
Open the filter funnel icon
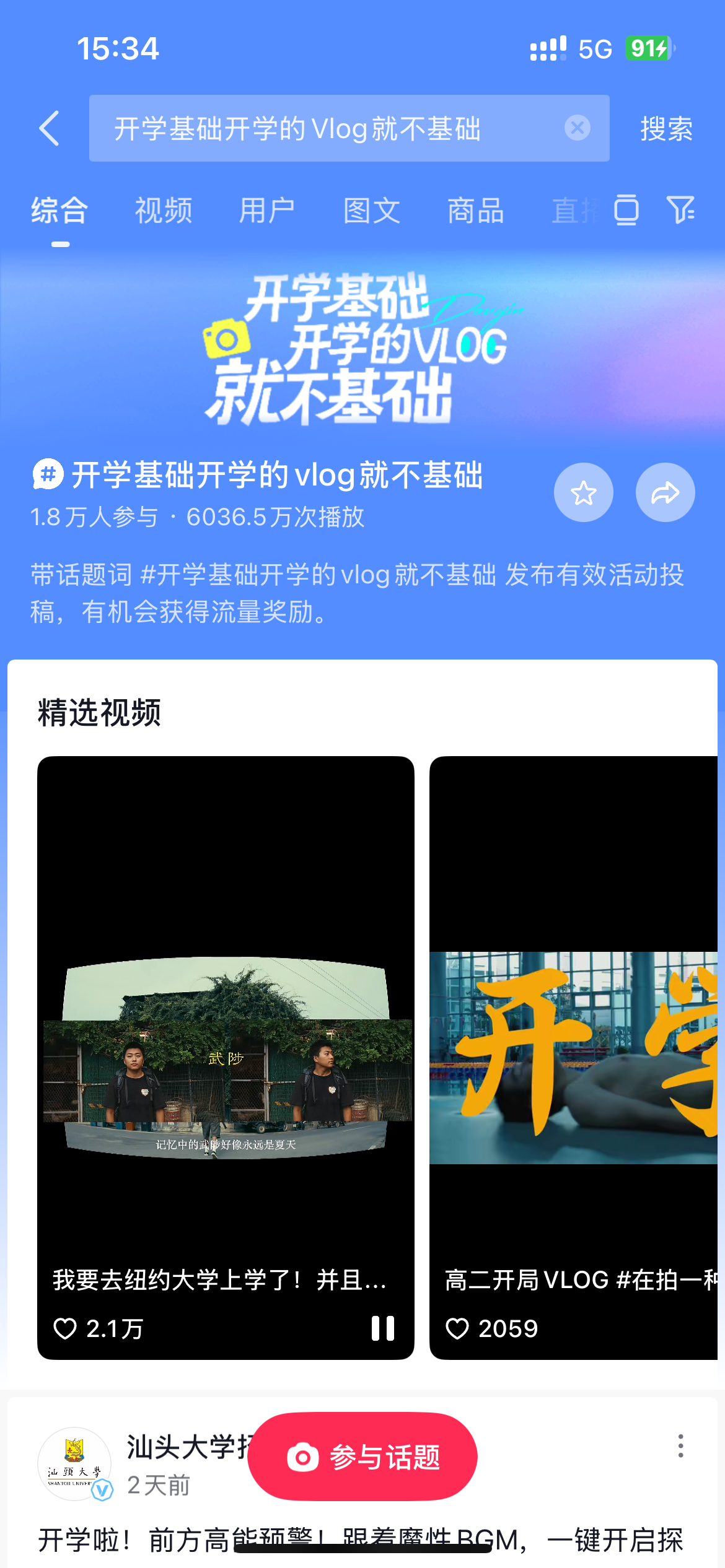pyautogui.click(x=680, y=209)
